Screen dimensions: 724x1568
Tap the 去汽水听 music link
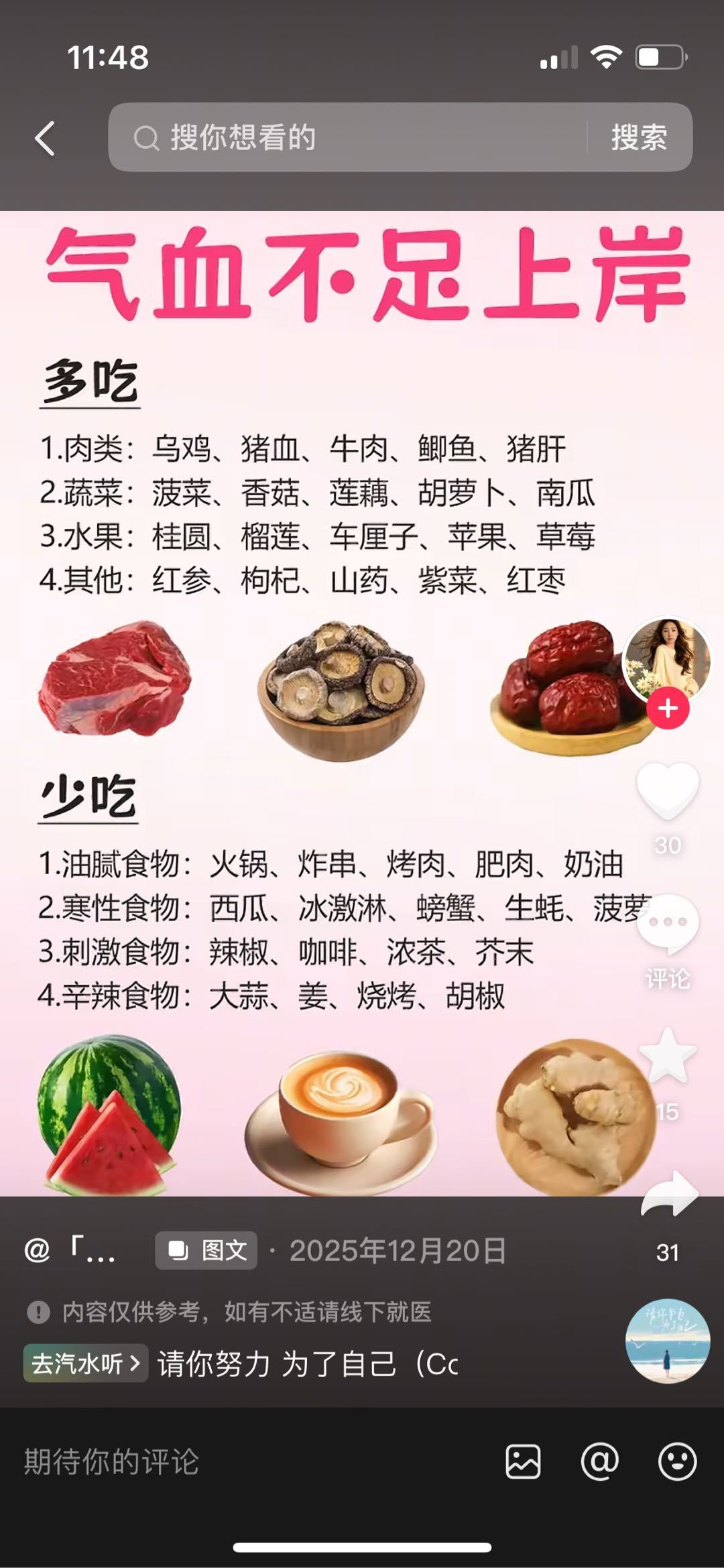coord(86,1364)
